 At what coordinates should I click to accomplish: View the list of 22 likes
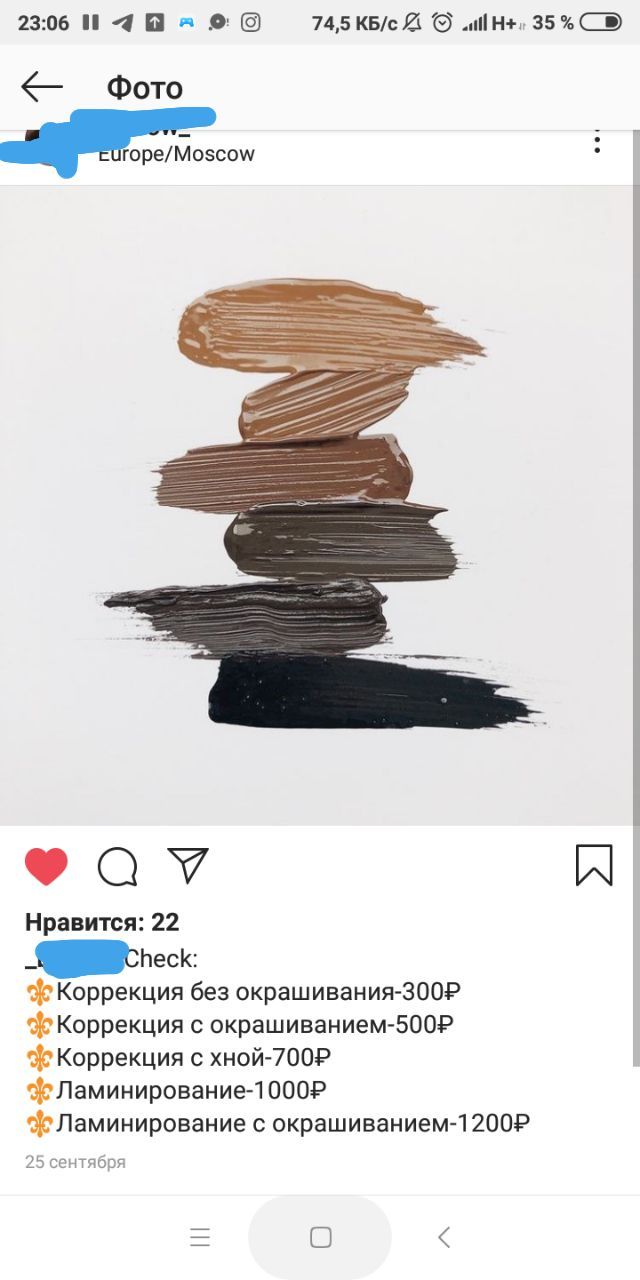(x=102, y=922)
